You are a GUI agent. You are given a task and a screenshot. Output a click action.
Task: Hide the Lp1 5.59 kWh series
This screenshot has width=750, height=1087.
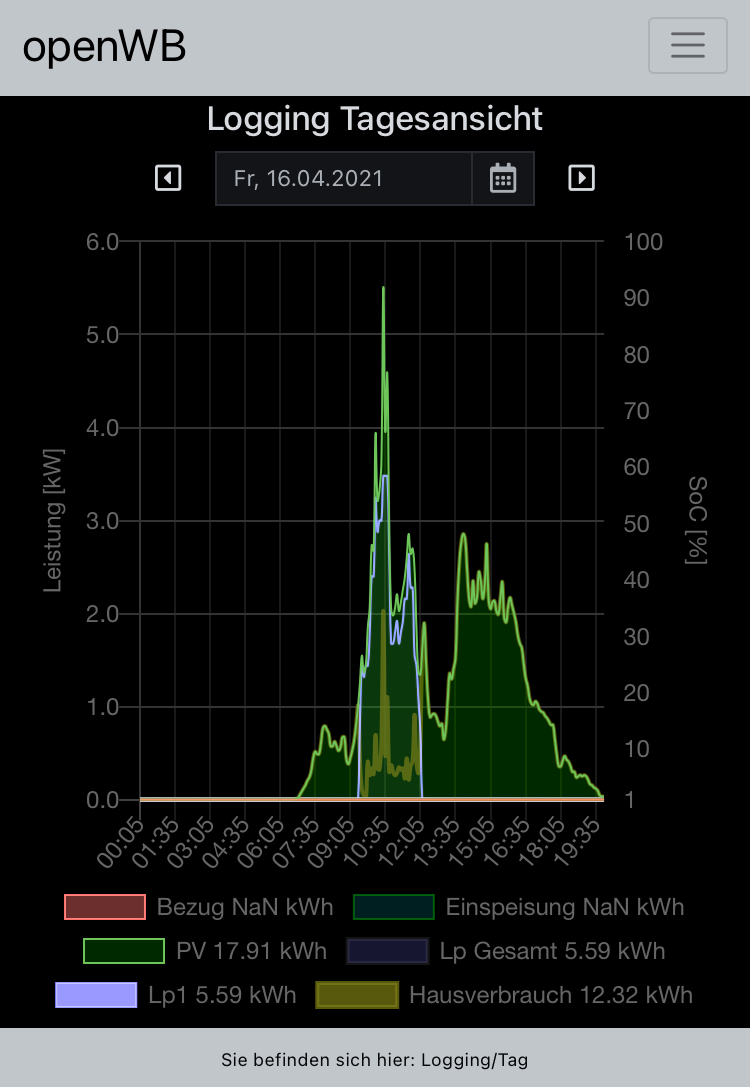point(176,995)
